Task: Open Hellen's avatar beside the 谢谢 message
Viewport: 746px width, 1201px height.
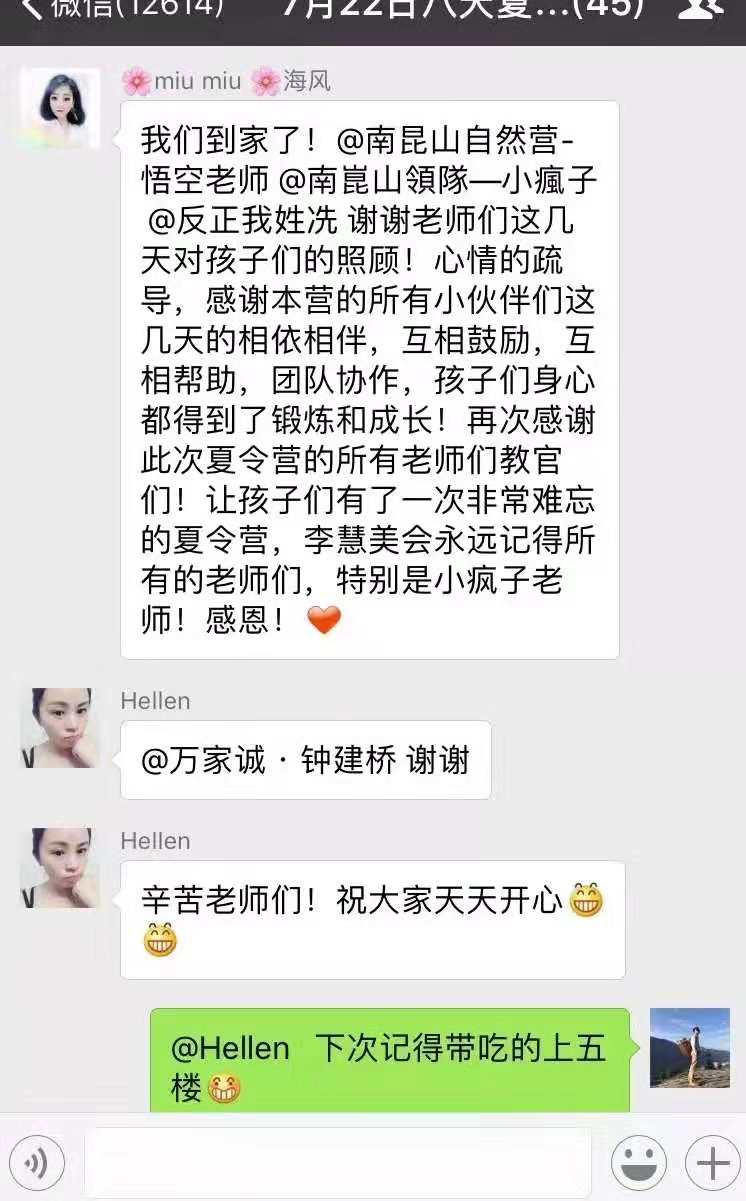Action: coord(60,728)
